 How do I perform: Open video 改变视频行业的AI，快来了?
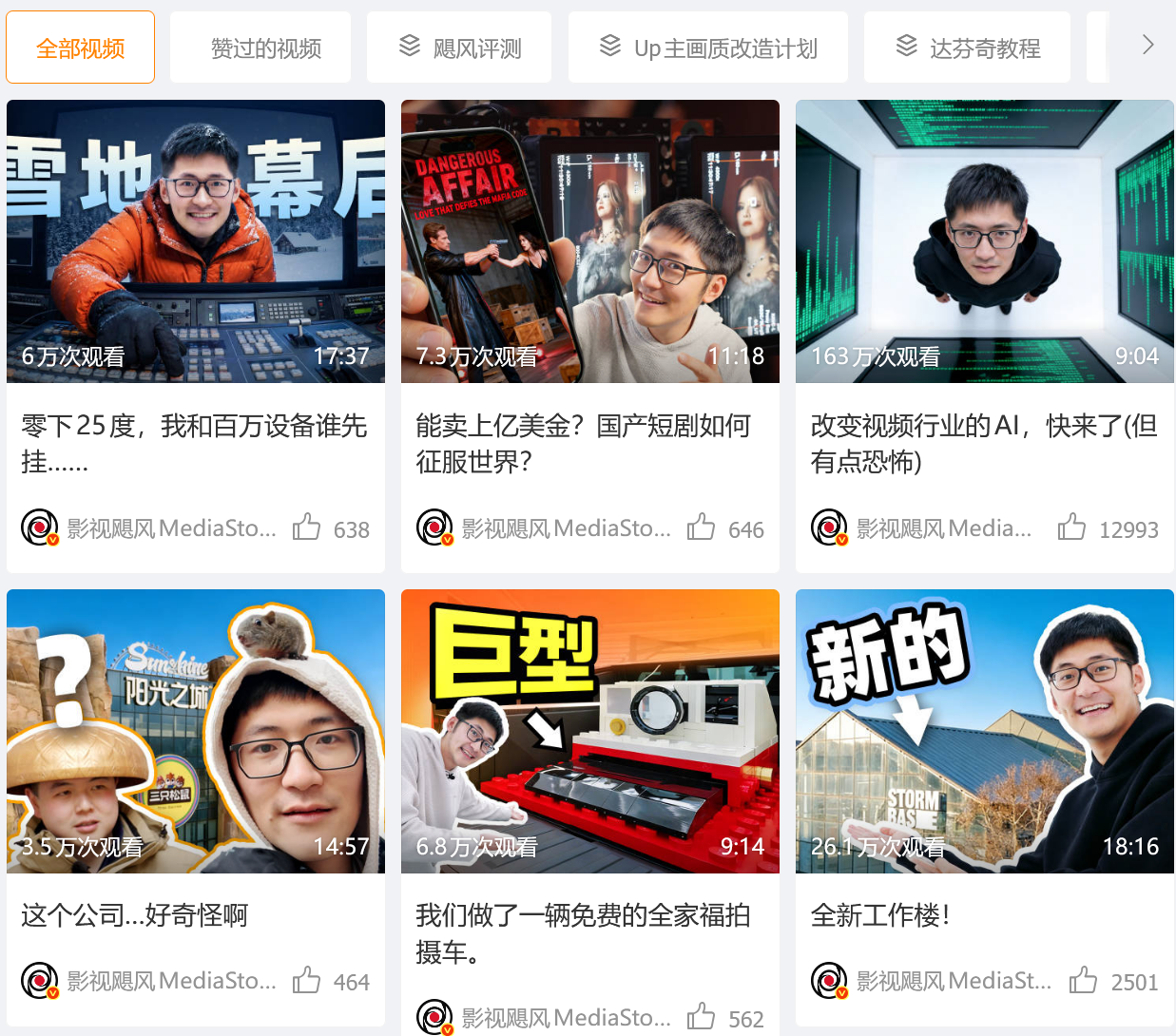(984, 242)
